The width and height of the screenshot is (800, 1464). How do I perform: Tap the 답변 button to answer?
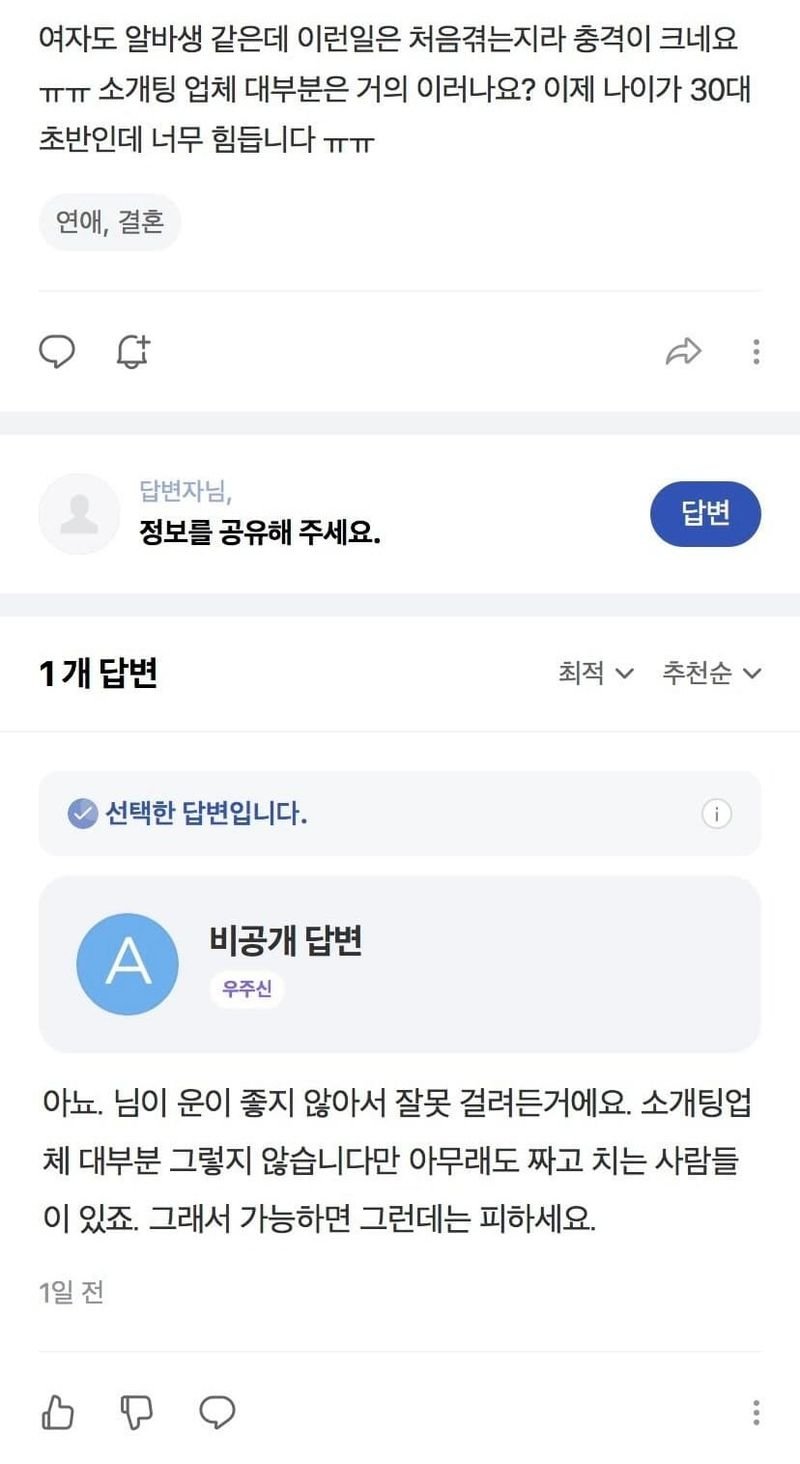point(706,514)
